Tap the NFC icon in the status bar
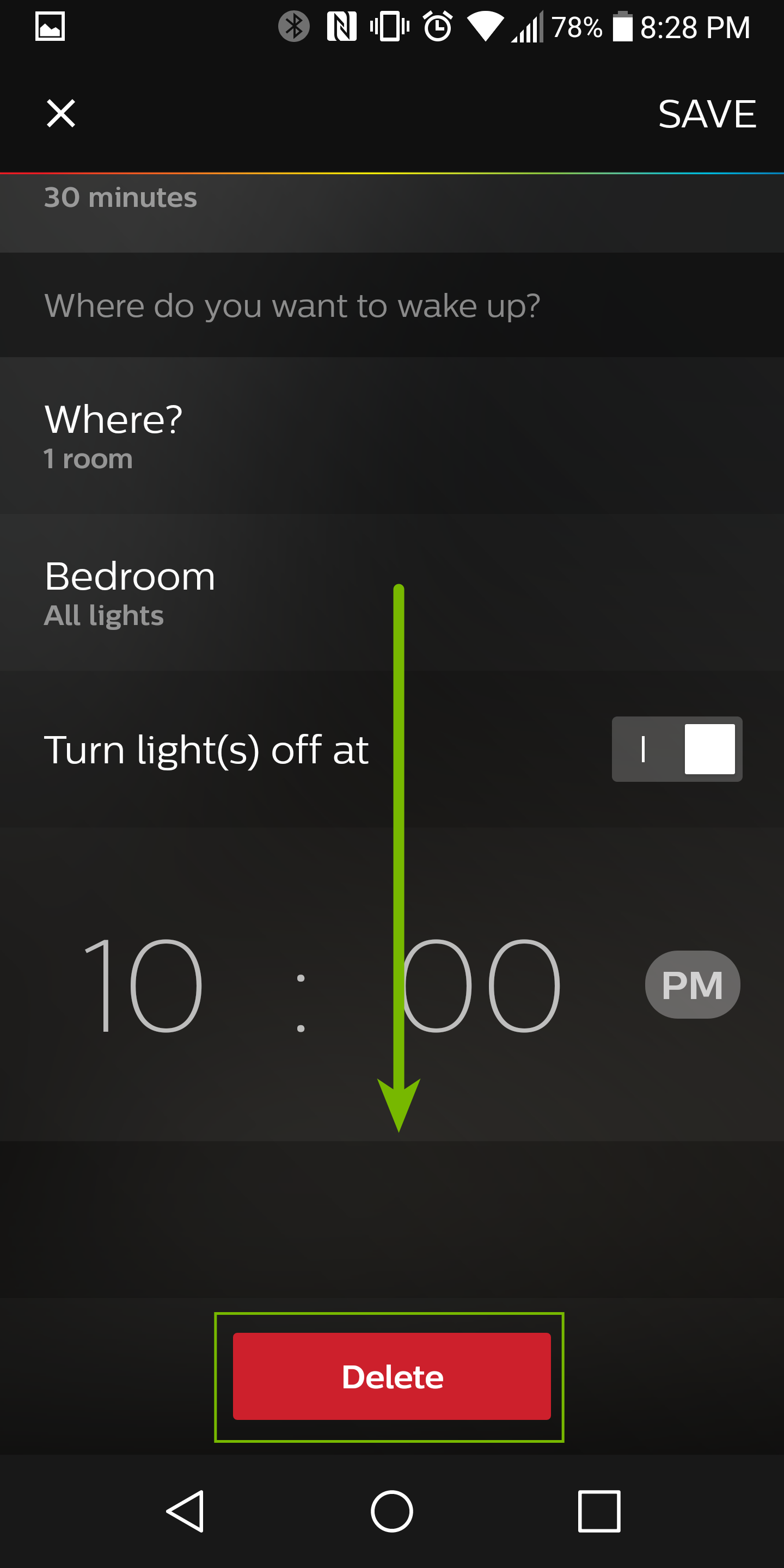Image resolution: width=784 pixels, height=1568 pixels. click(x=341, y=27)
